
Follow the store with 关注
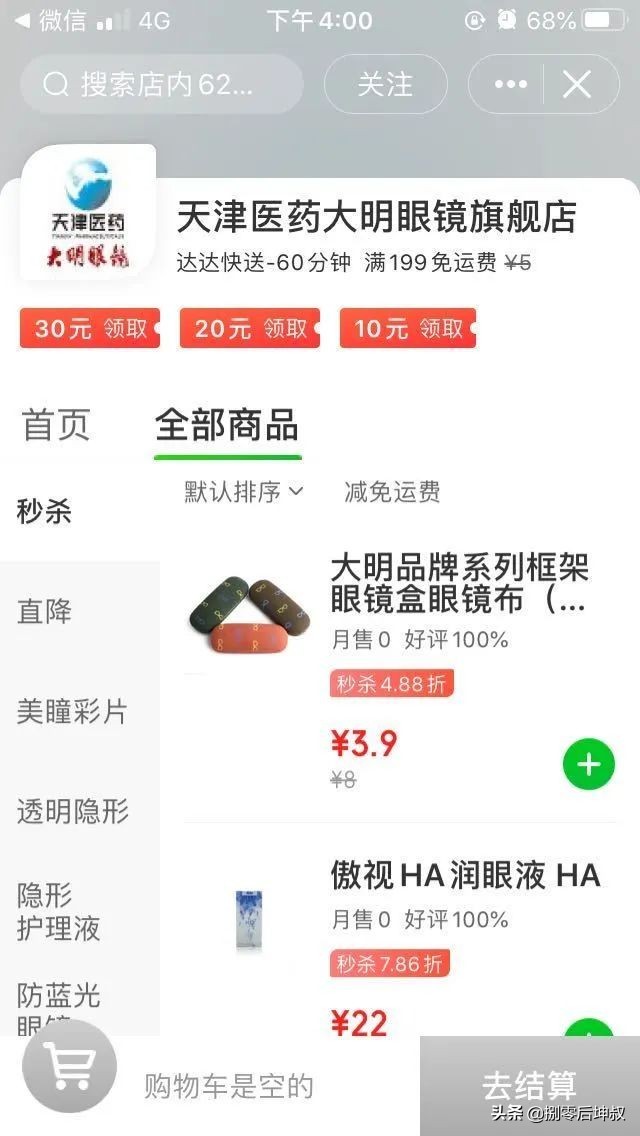click(385, 85)
